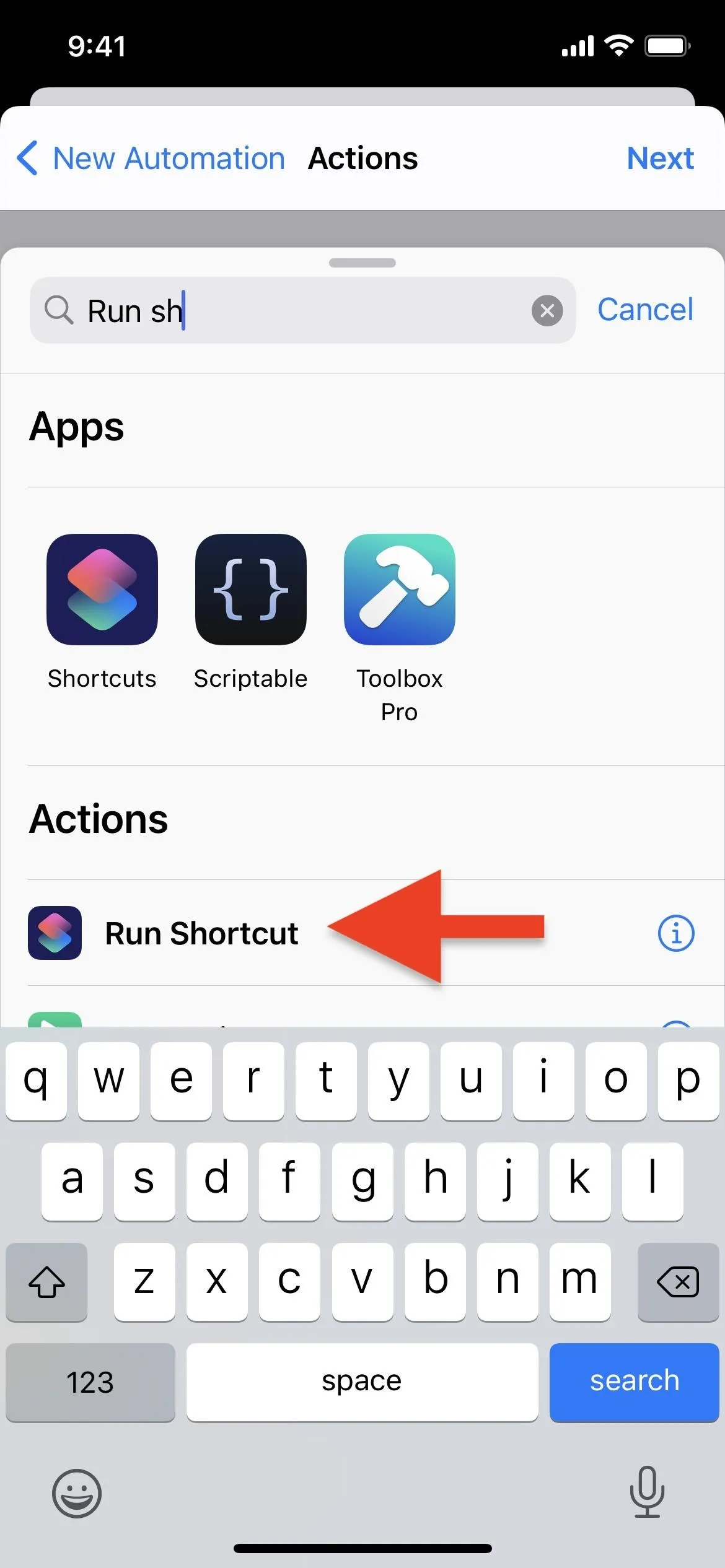This screenshot has width=725, height=1568.
Task: Start dictation with the microphone
Action: [x=647, y=1492]
